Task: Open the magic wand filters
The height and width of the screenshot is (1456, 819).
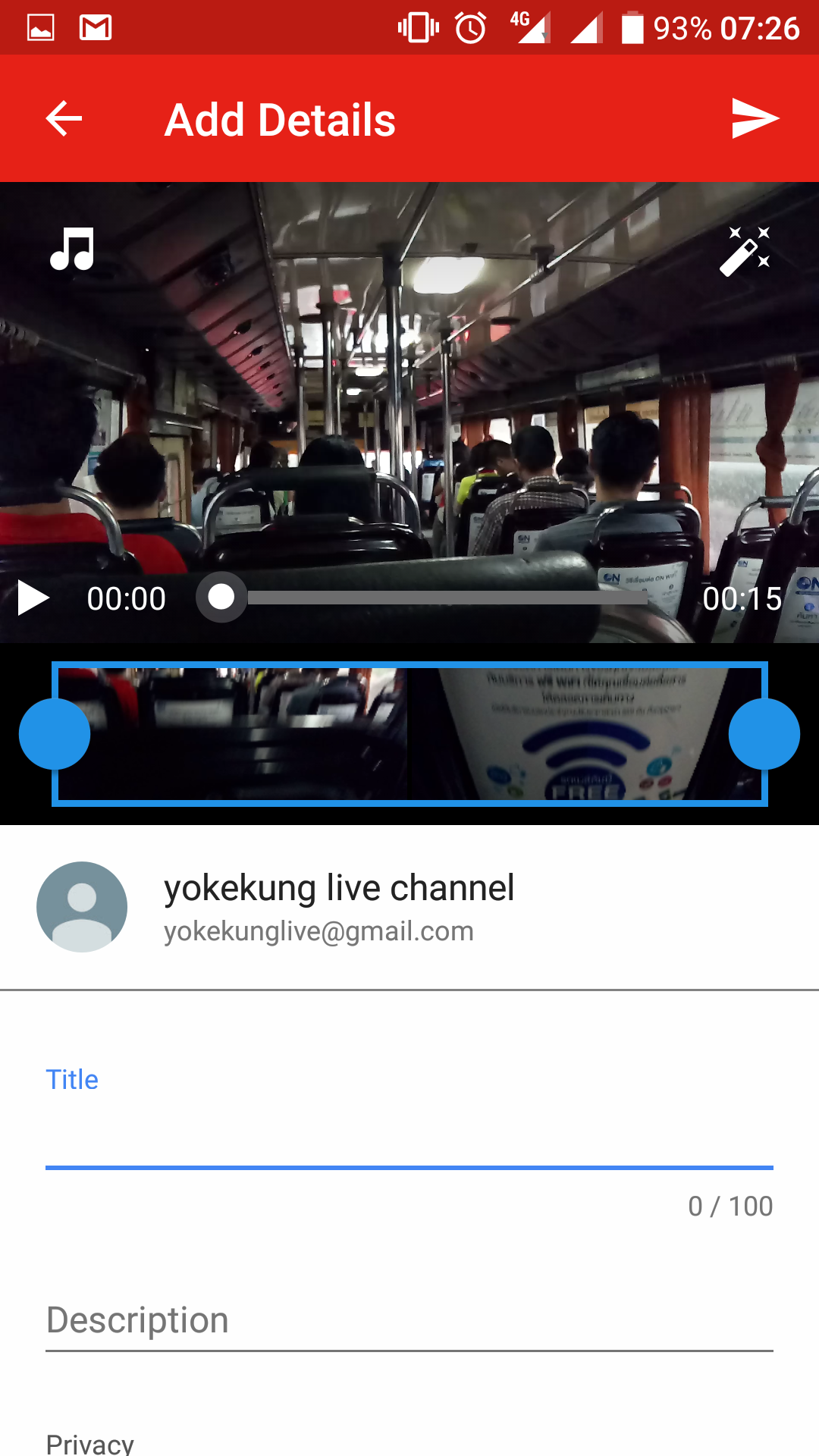Action: pyautogui.click(x=745, y=251)
